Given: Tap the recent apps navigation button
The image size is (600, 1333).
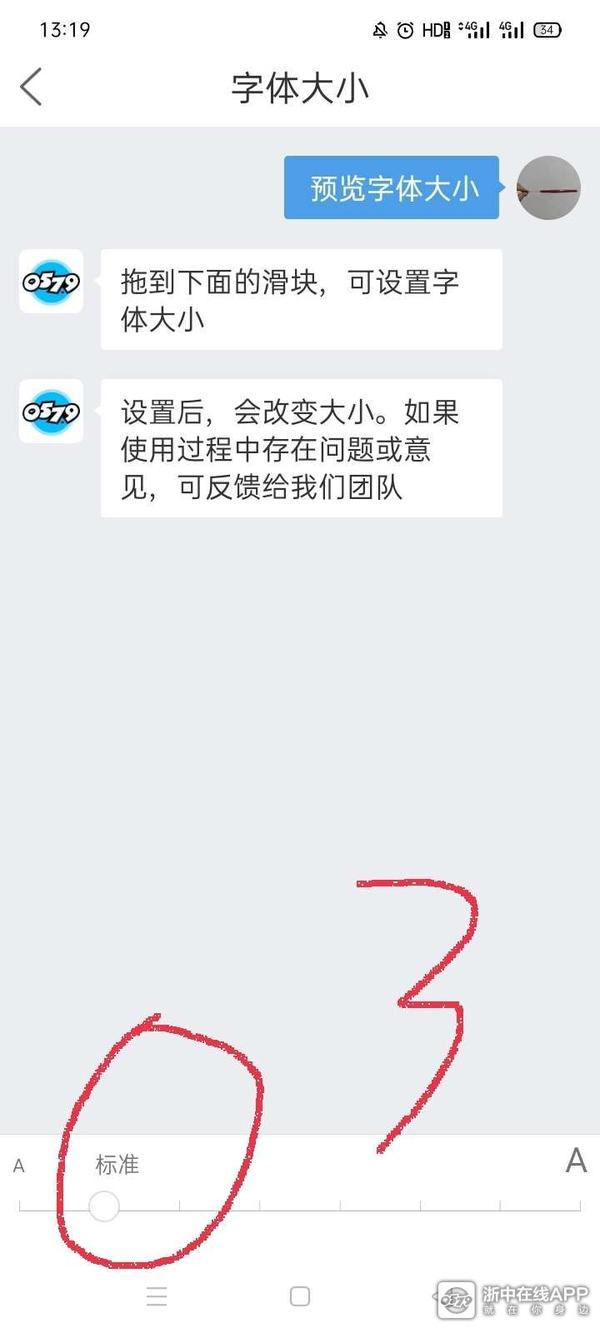Looking at the screenshot, I should [157, 1297].
